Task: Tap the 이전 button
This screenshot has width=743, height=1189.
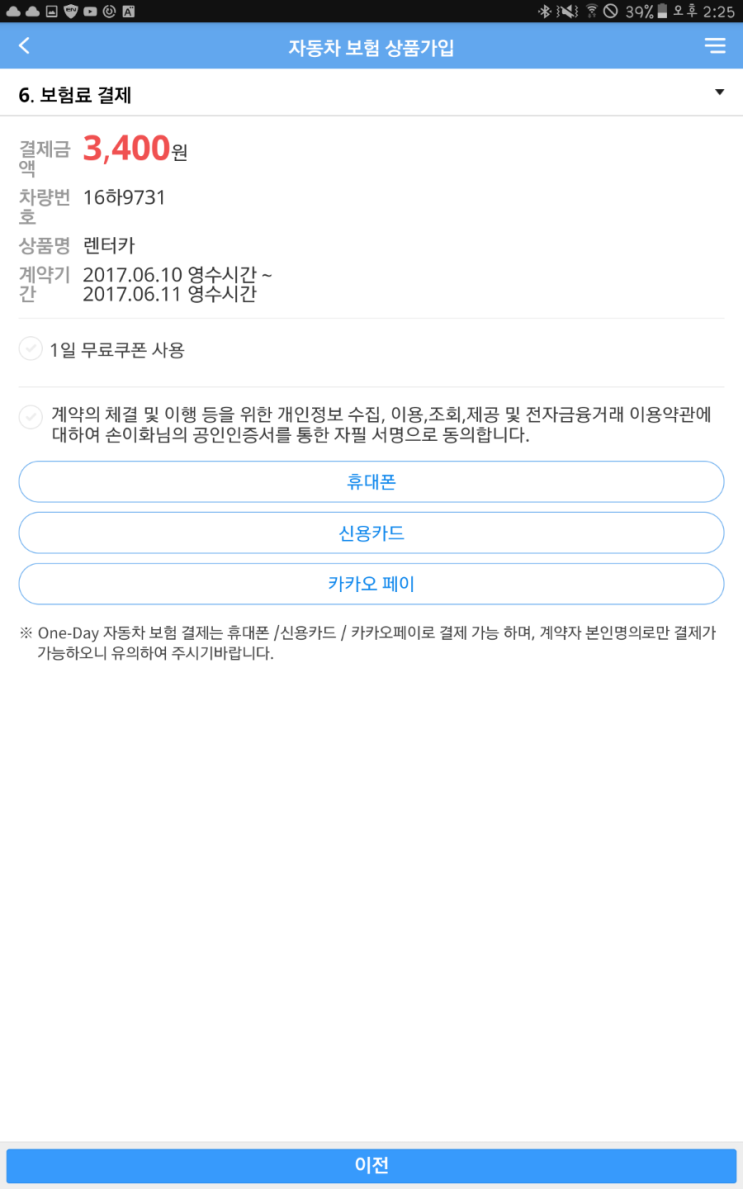Action: [x=372, y=1165]
